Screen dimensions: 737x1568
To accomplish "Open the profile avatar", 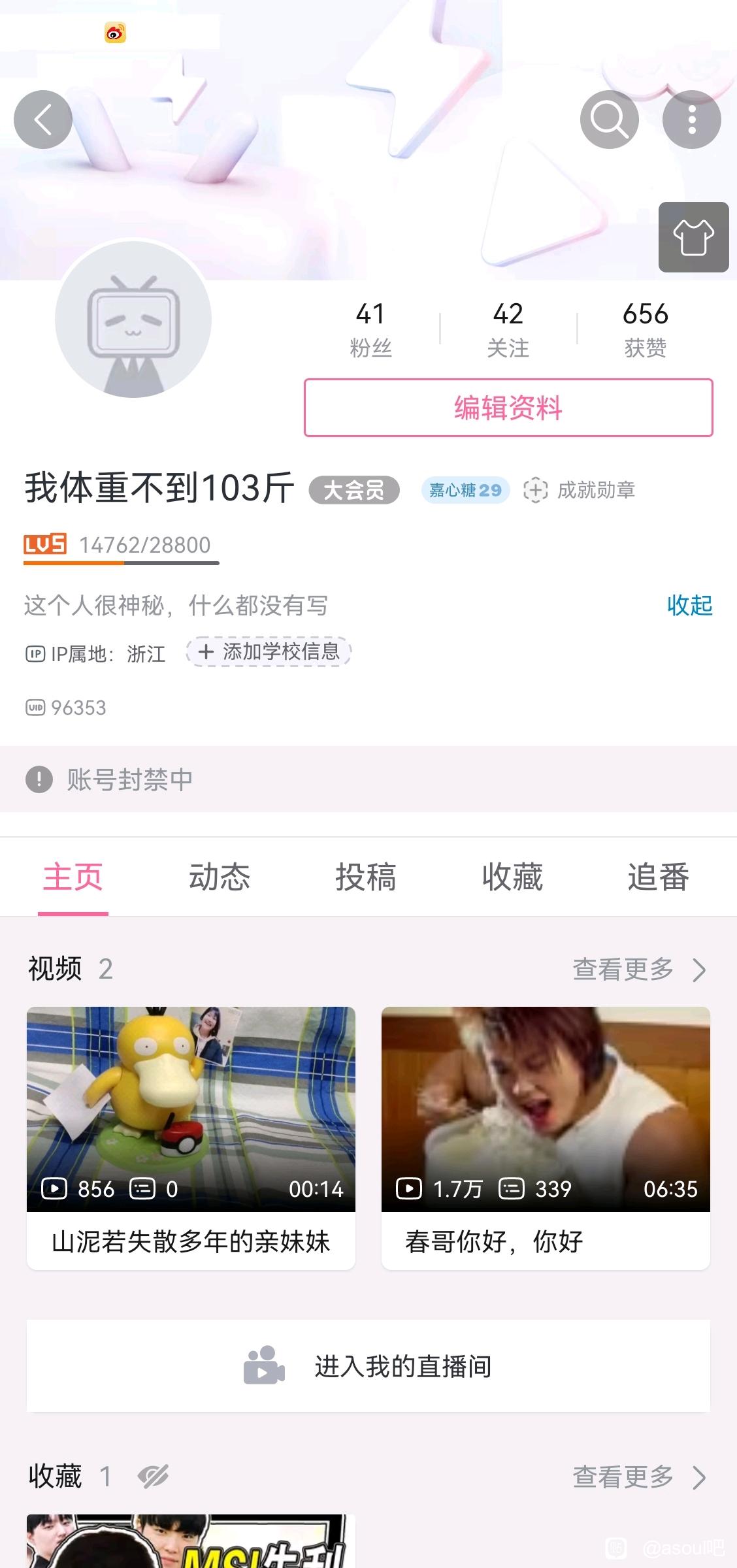I will [133, 319].
